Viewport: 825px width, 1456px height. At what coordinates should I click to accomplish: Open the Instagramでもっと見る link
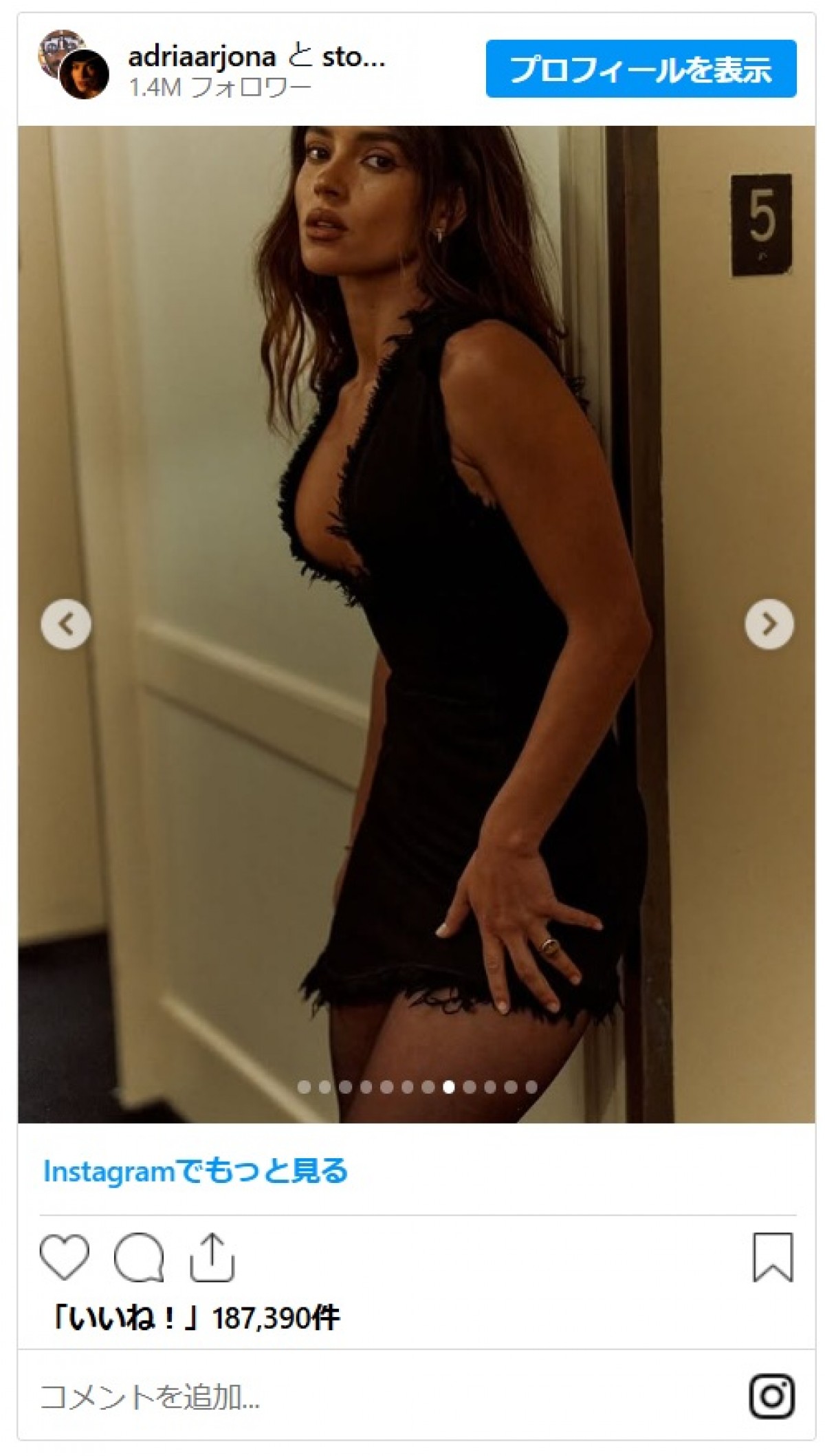(x=195, y=1171)
